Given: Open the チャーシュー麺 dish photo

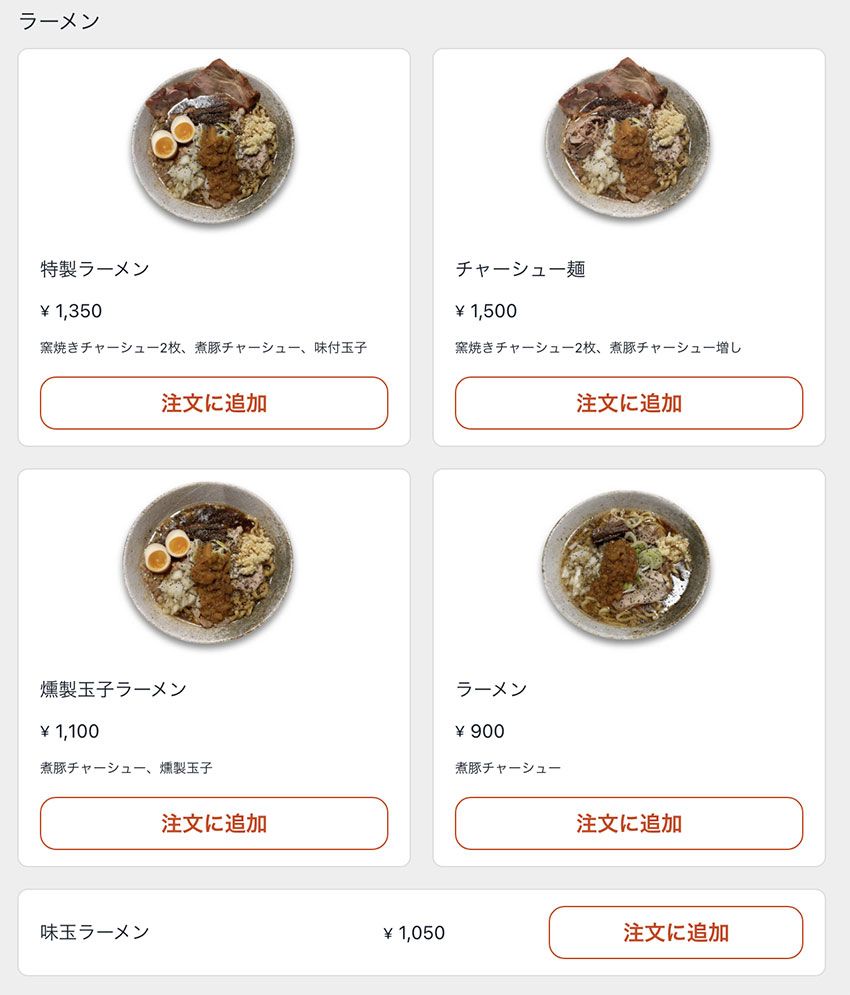Looking at the screenshot, I should click(628, 140).
